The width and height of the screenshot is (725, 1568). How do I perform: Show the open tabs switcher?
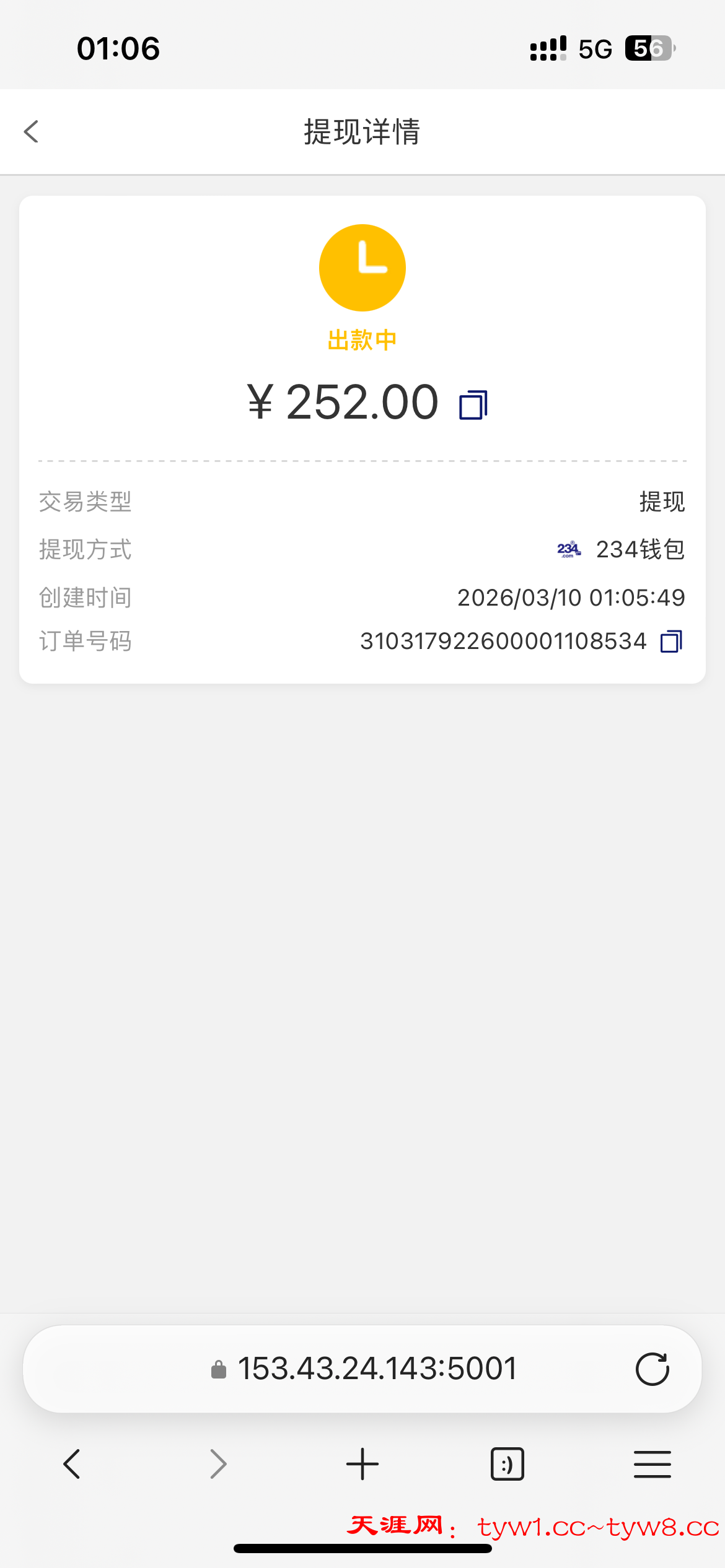507,1464
